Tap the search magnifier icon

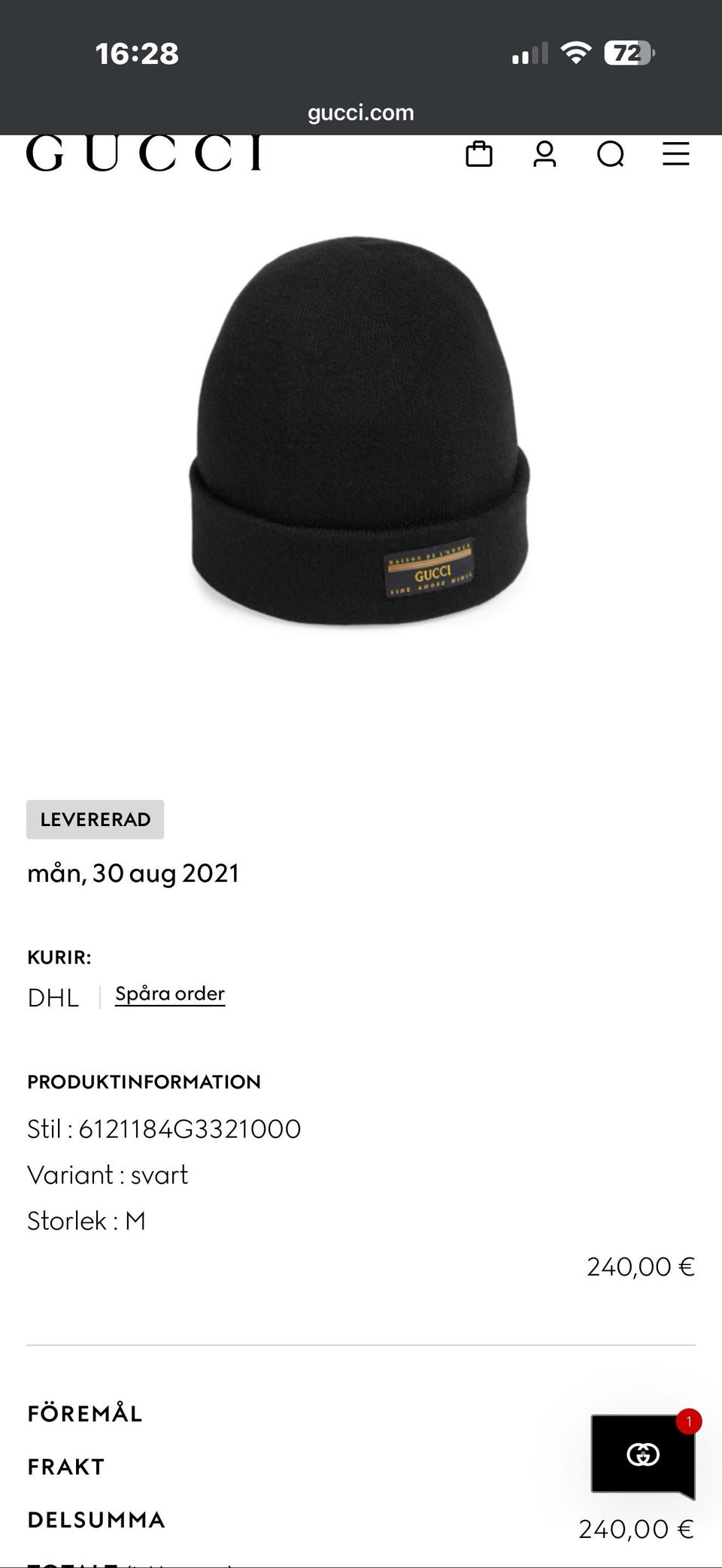pos(610,154)
